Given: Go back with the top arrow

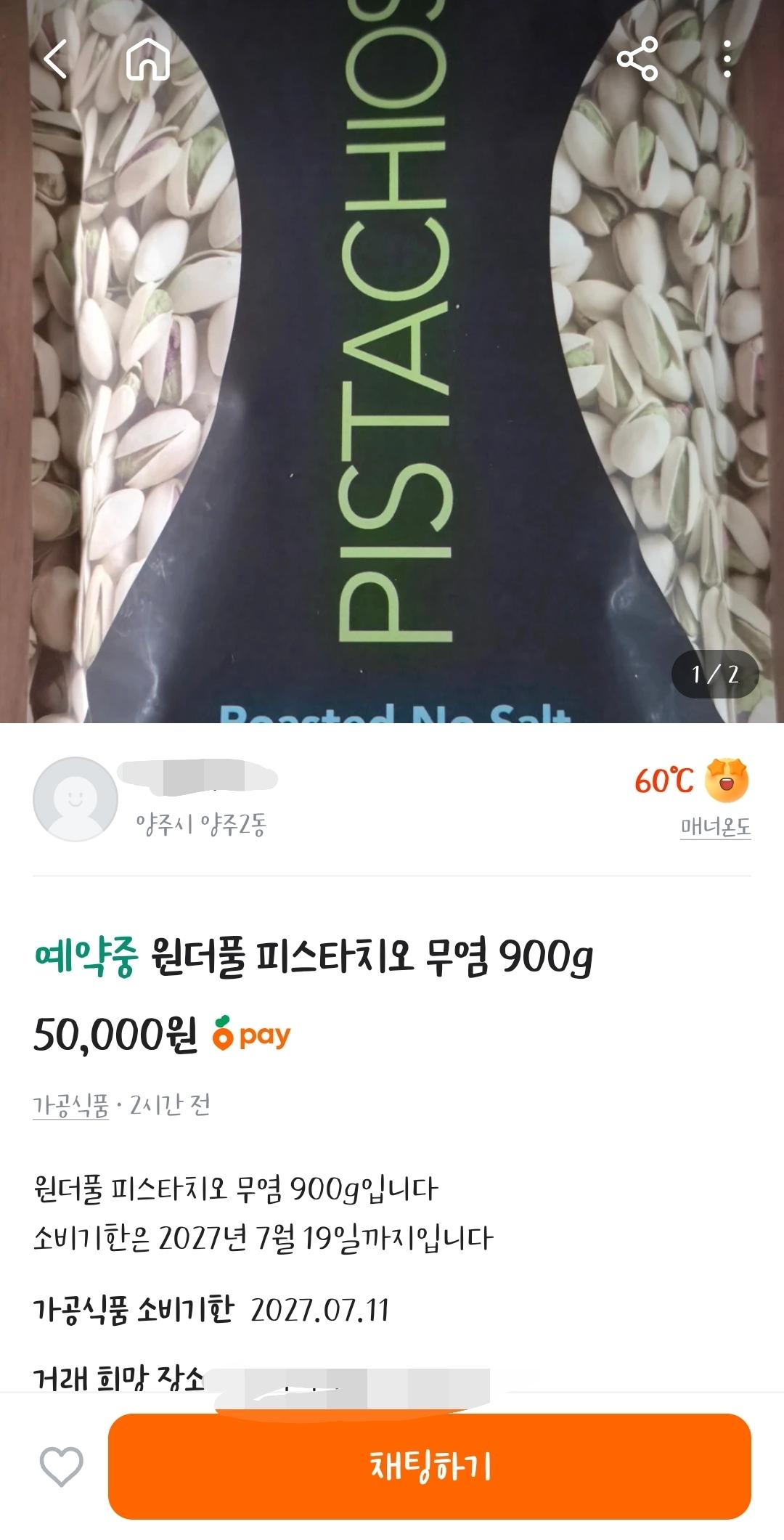Looking at the screenshot, I should pos(56,59).
